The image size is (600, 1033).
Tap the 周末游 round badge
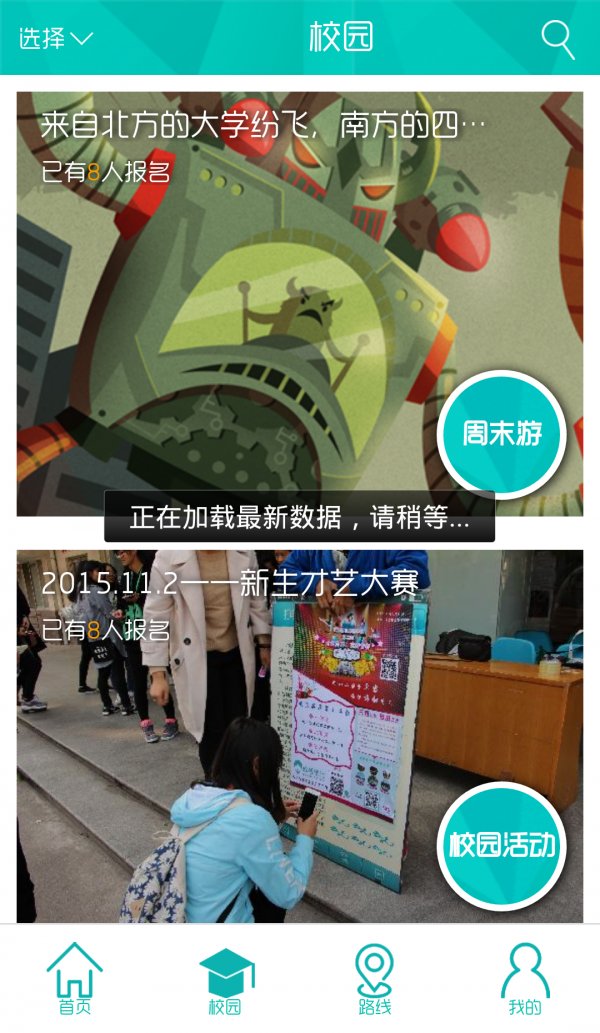tap(502, 434)
